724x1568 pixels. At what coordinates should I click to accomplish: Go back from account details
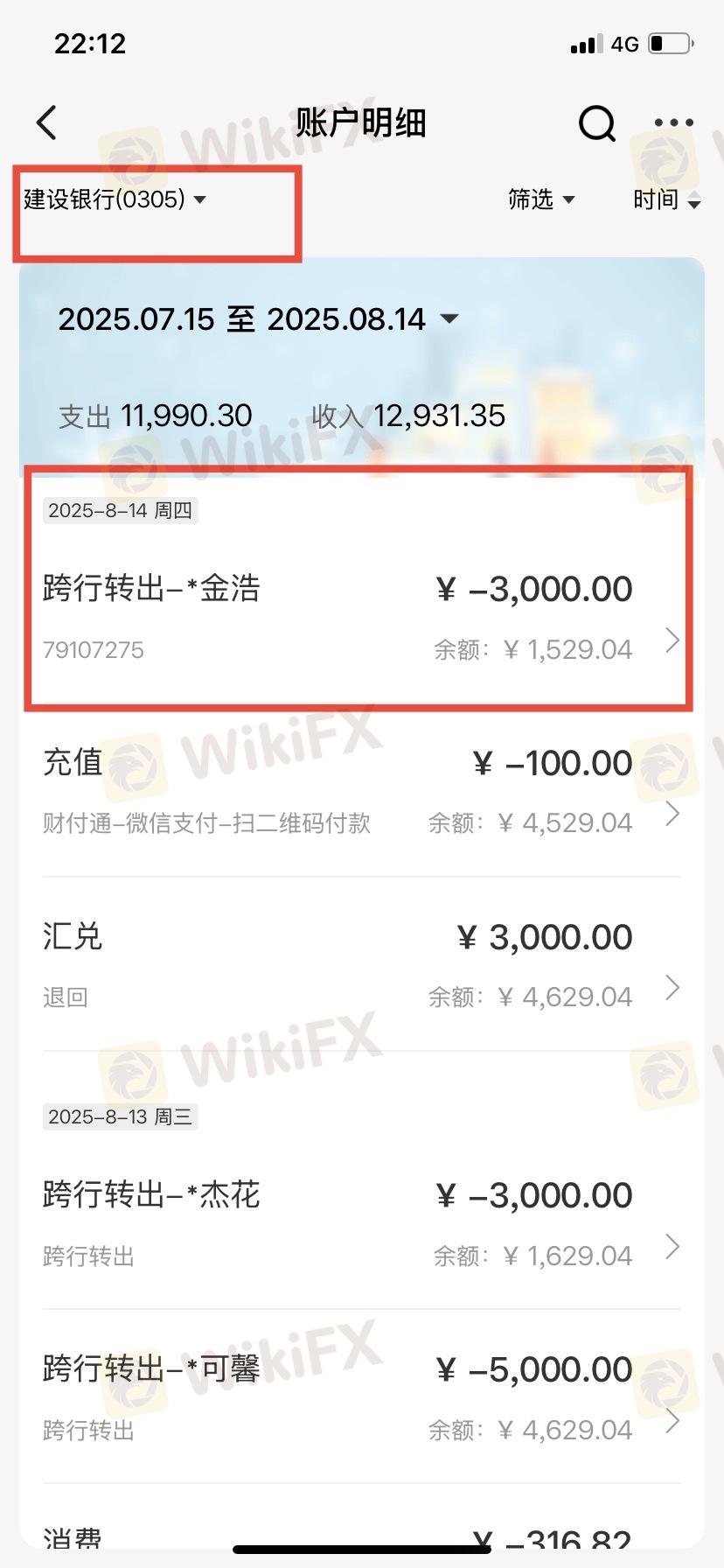[47, 122]
